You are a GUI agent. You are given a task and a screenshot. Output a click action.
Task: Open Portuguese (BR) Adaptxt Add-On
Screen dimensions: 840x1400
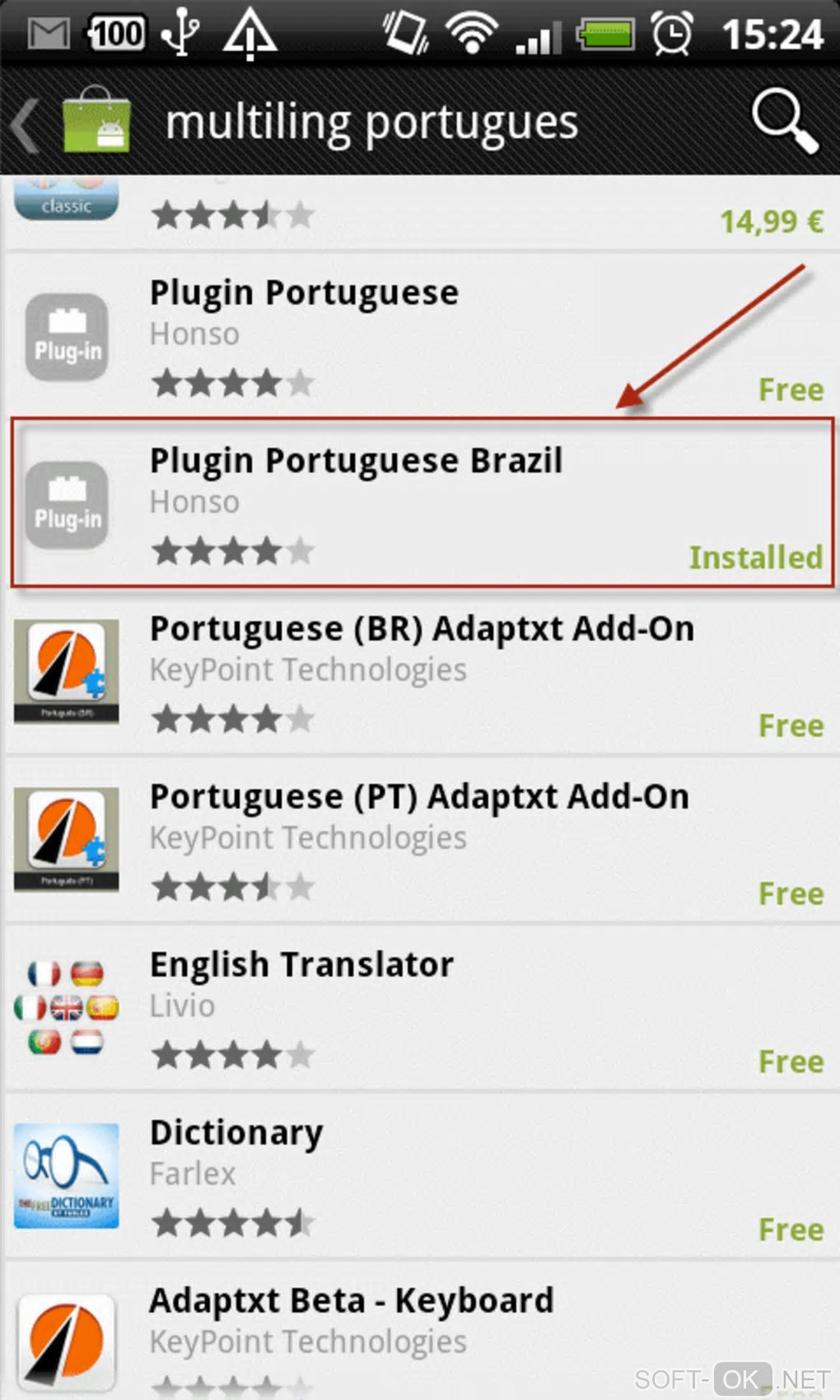[420, 671]
